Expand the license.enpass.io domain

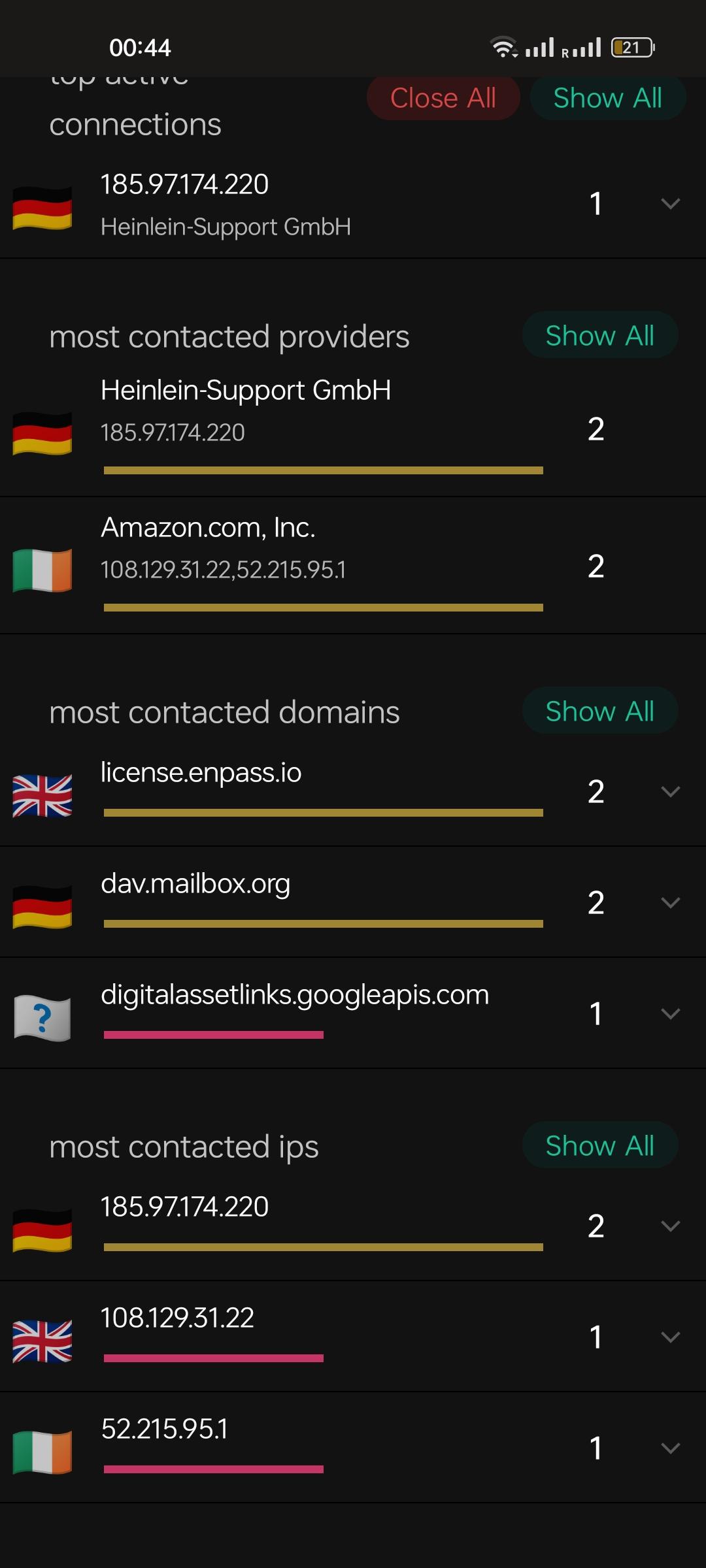click(670, 792)
